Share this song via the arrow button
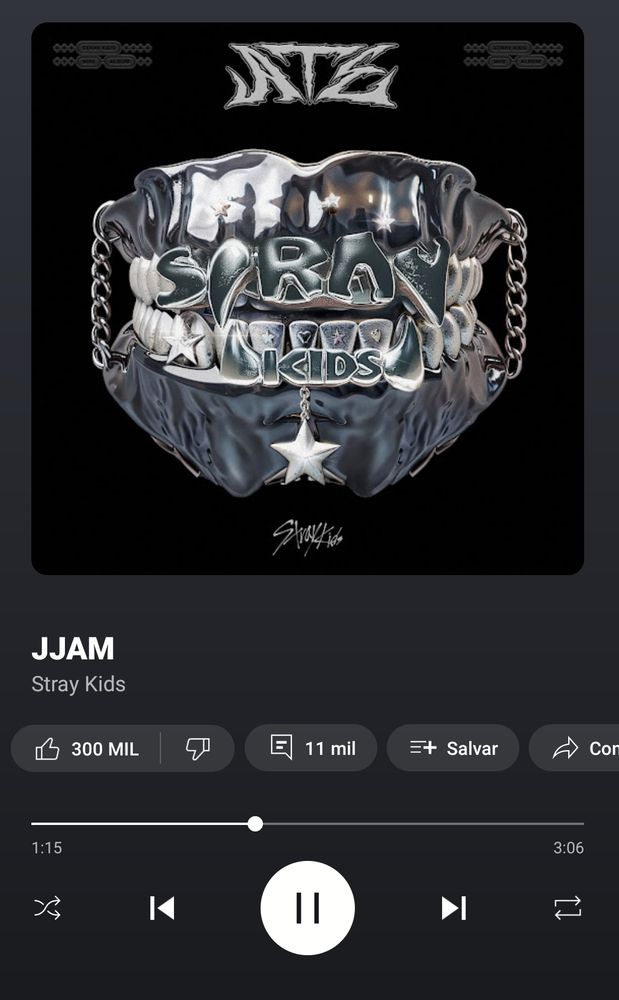 tap(580, 749)
